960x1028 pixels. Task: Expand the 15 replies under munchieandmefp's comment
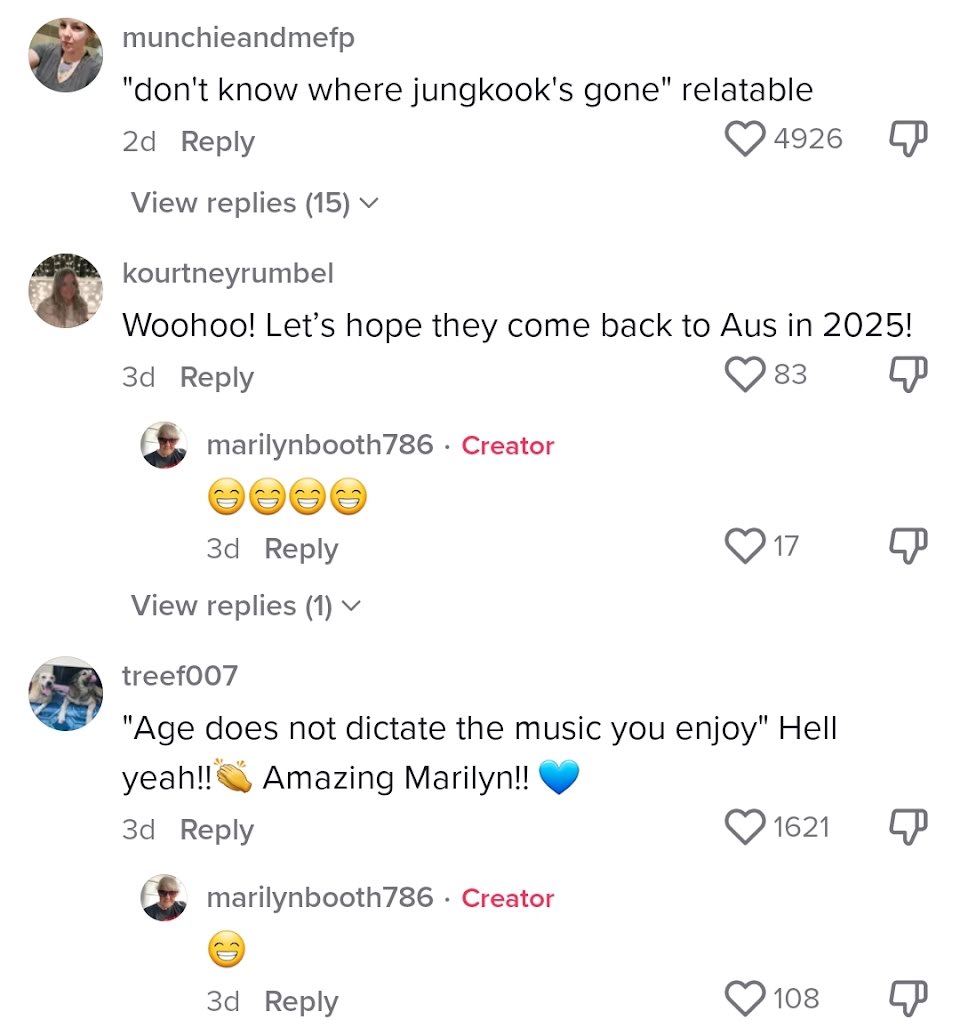pos(255,203)
